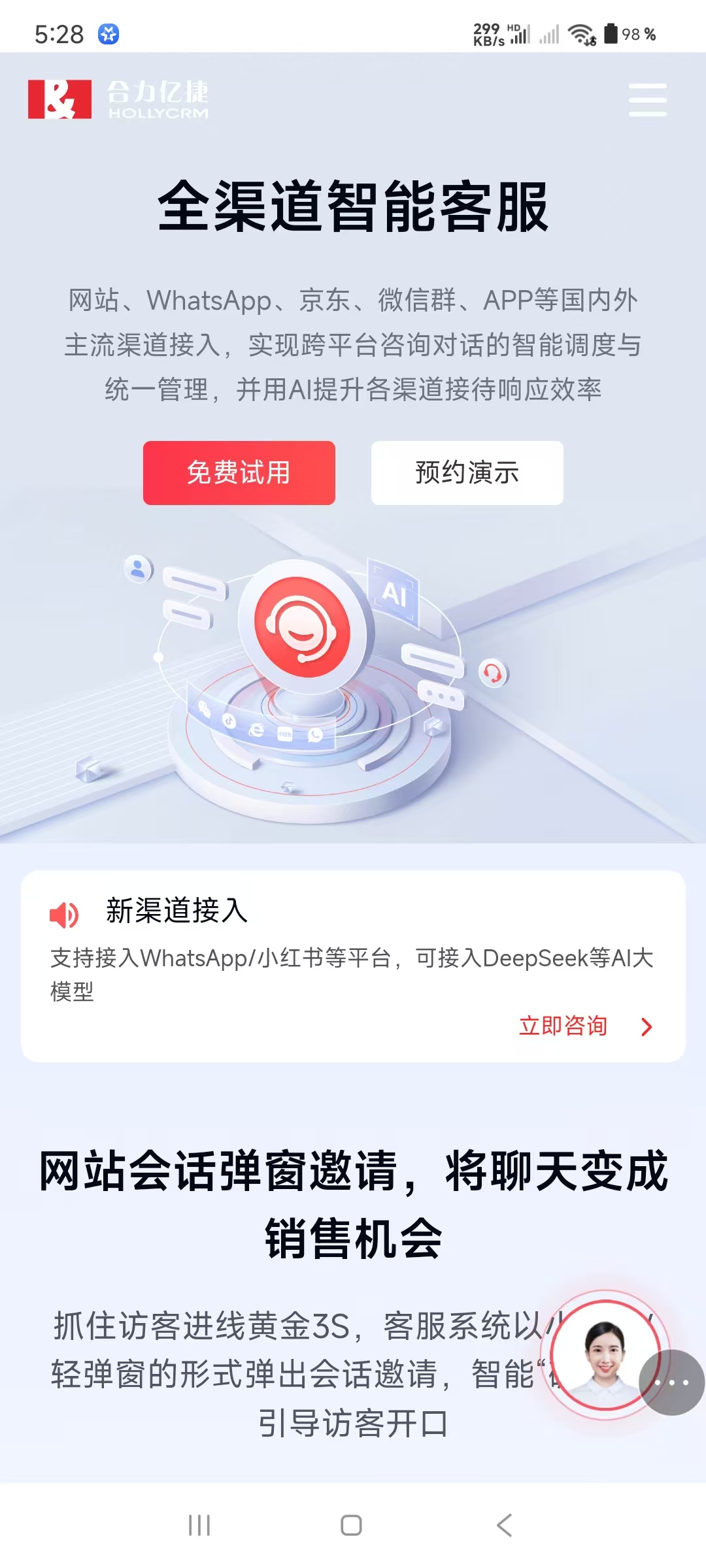The height and width of the screenshot is (1568, 706).
Task: Click the IE browser icon in the illustration
Action: pos(256,731)
